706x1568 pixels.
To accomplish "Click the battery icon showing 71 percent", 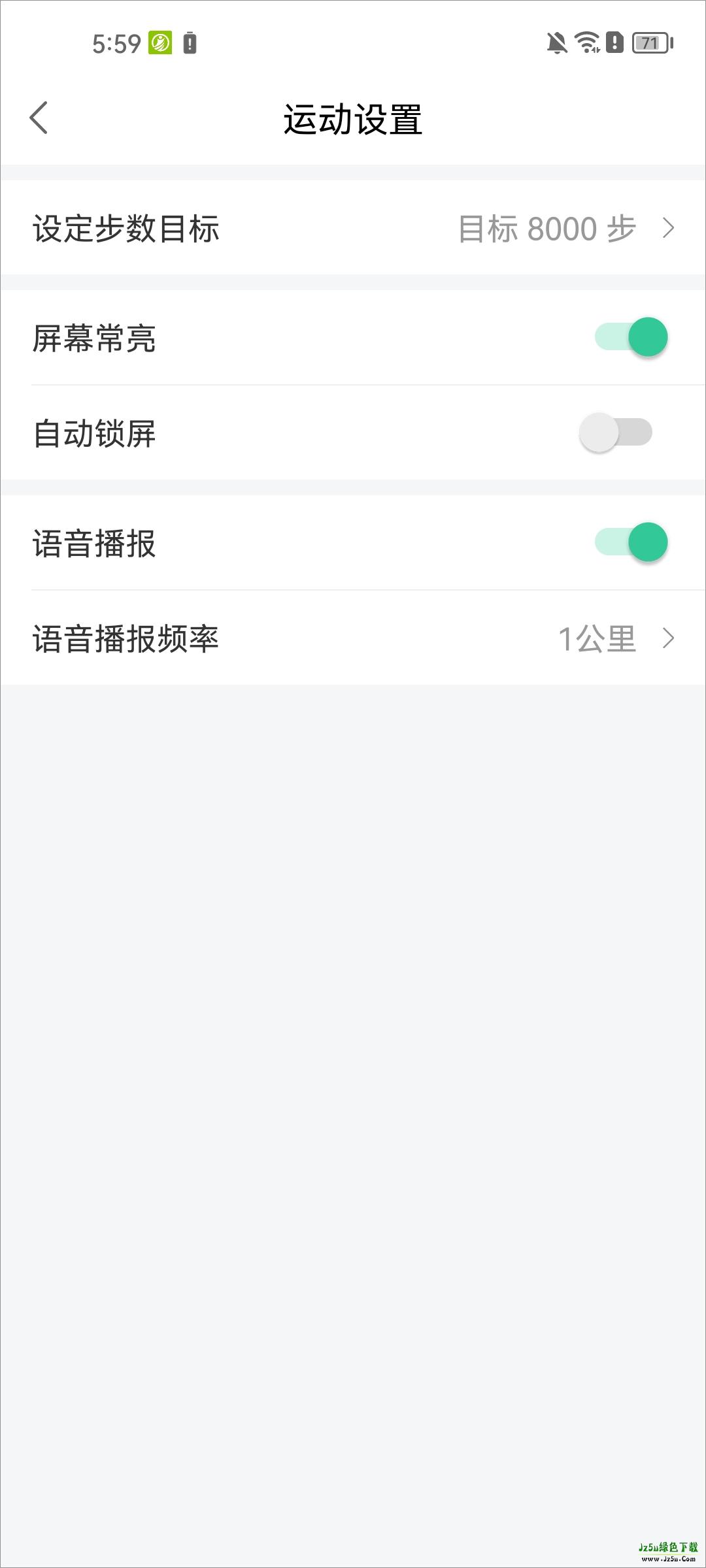I will (649, 42).
